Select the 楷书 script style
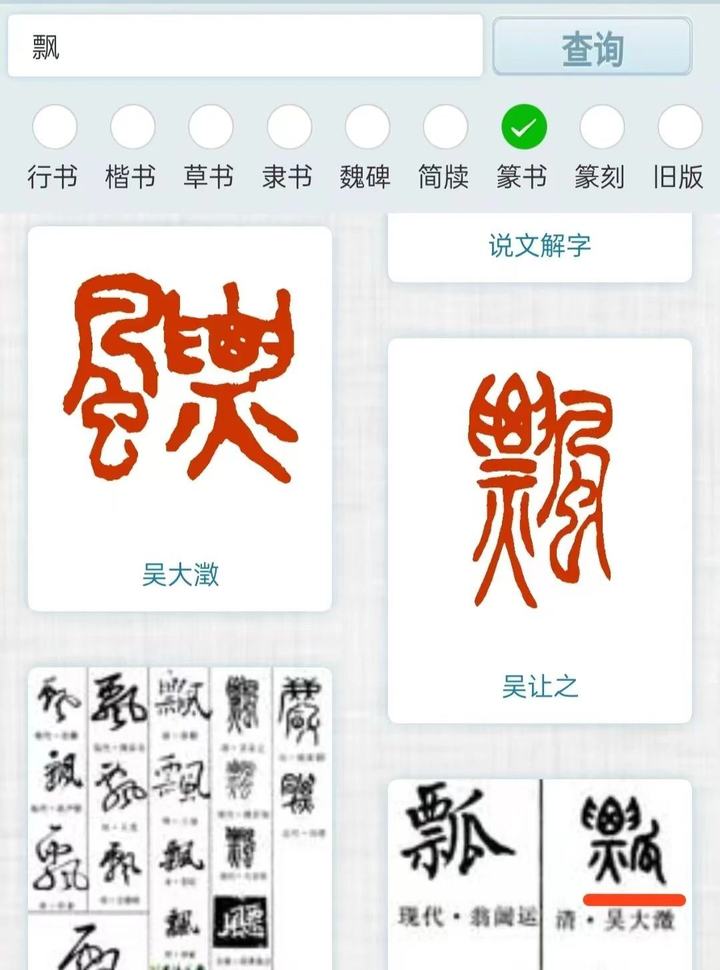Screen dimensions: 720x970 tap(132, 128)
